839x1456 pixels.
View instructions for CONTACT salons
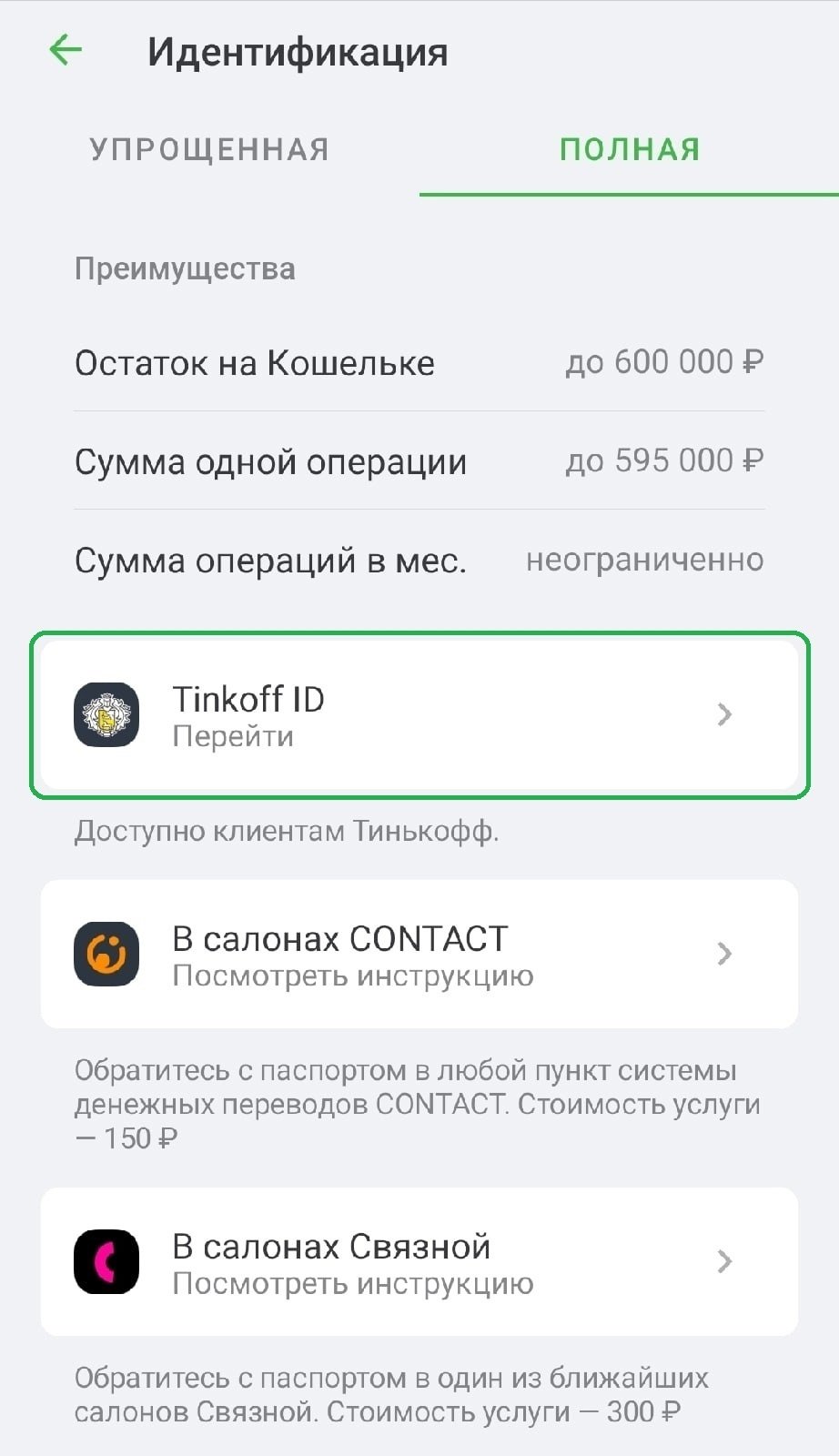click(x=419, y=954)
